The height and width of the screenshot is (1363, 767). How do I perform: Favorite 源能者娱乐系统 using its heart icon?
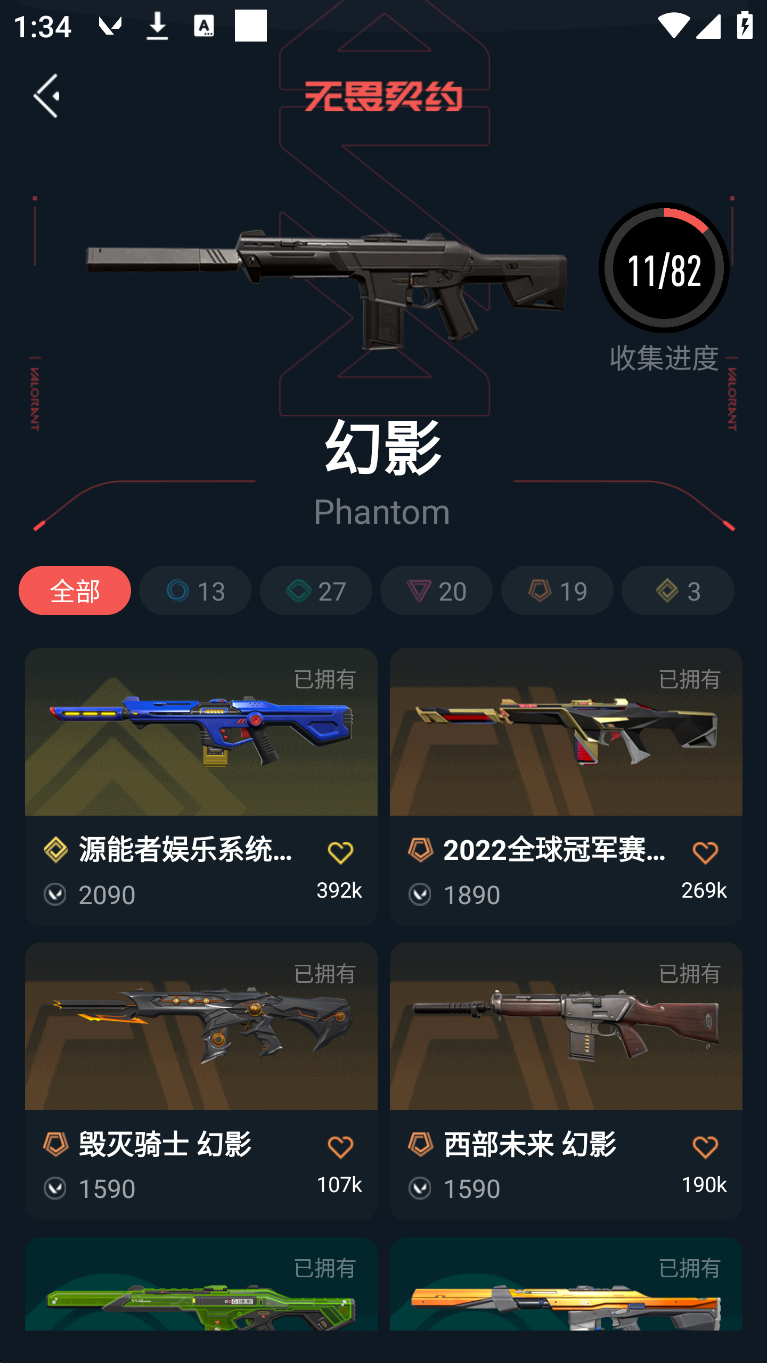point(340,851)
